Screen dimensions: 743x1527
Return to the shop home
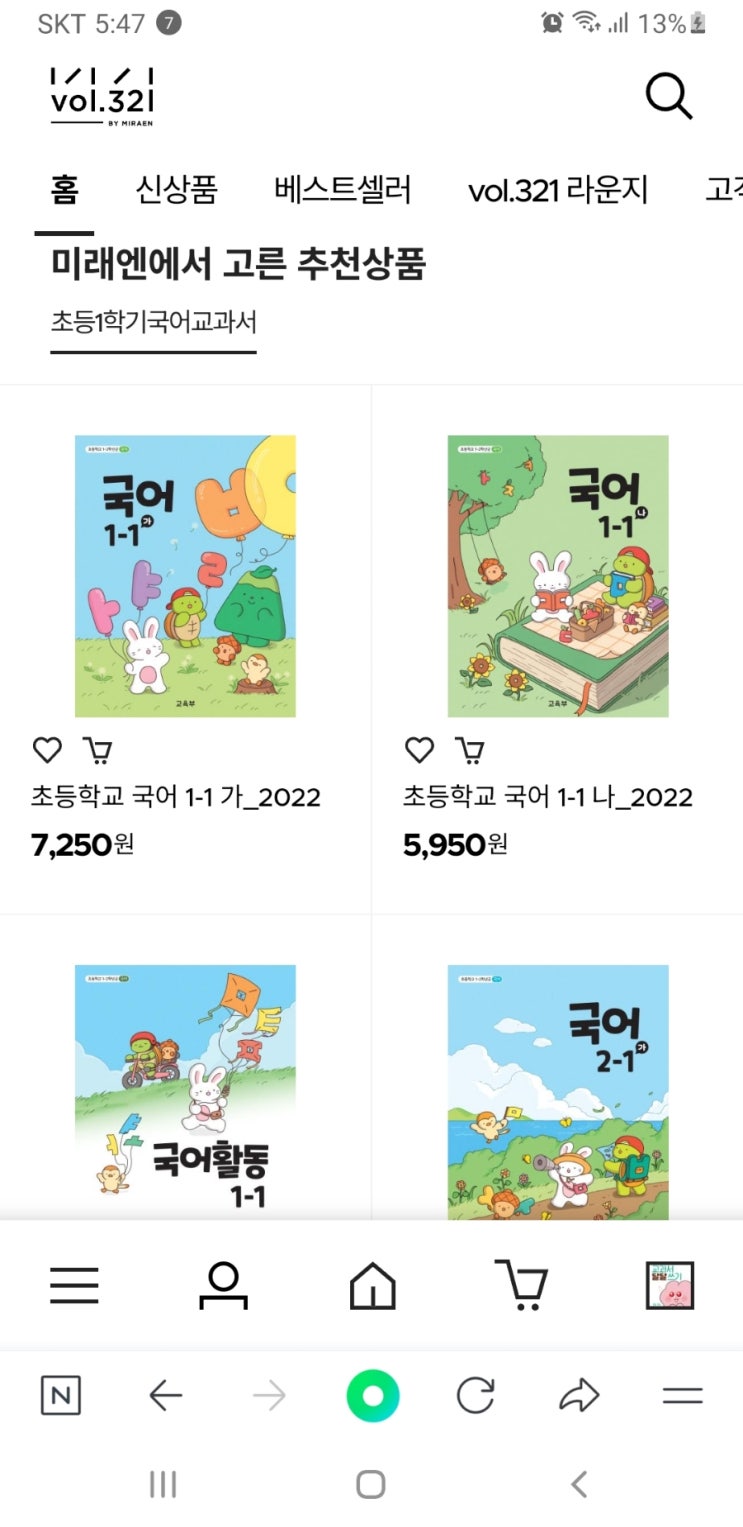372,1285
